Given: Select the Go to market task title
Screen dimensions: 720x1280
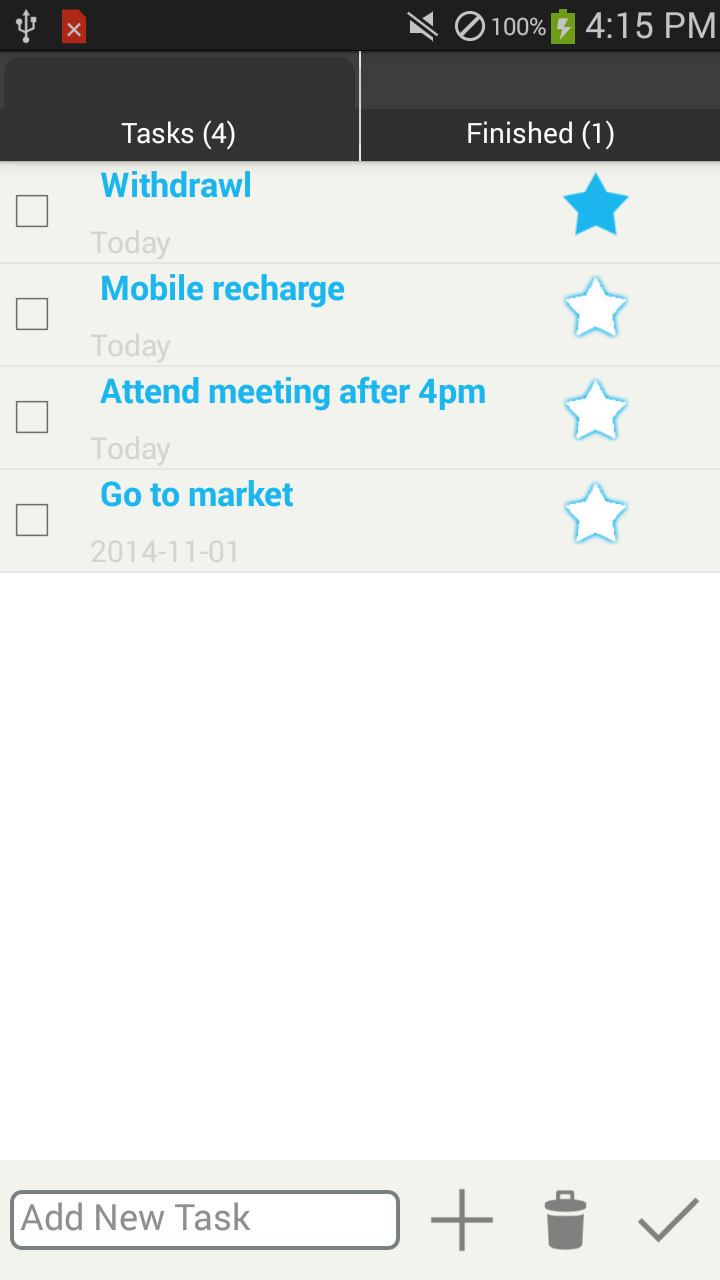Looking at the screenshot, I should [196, 494].
